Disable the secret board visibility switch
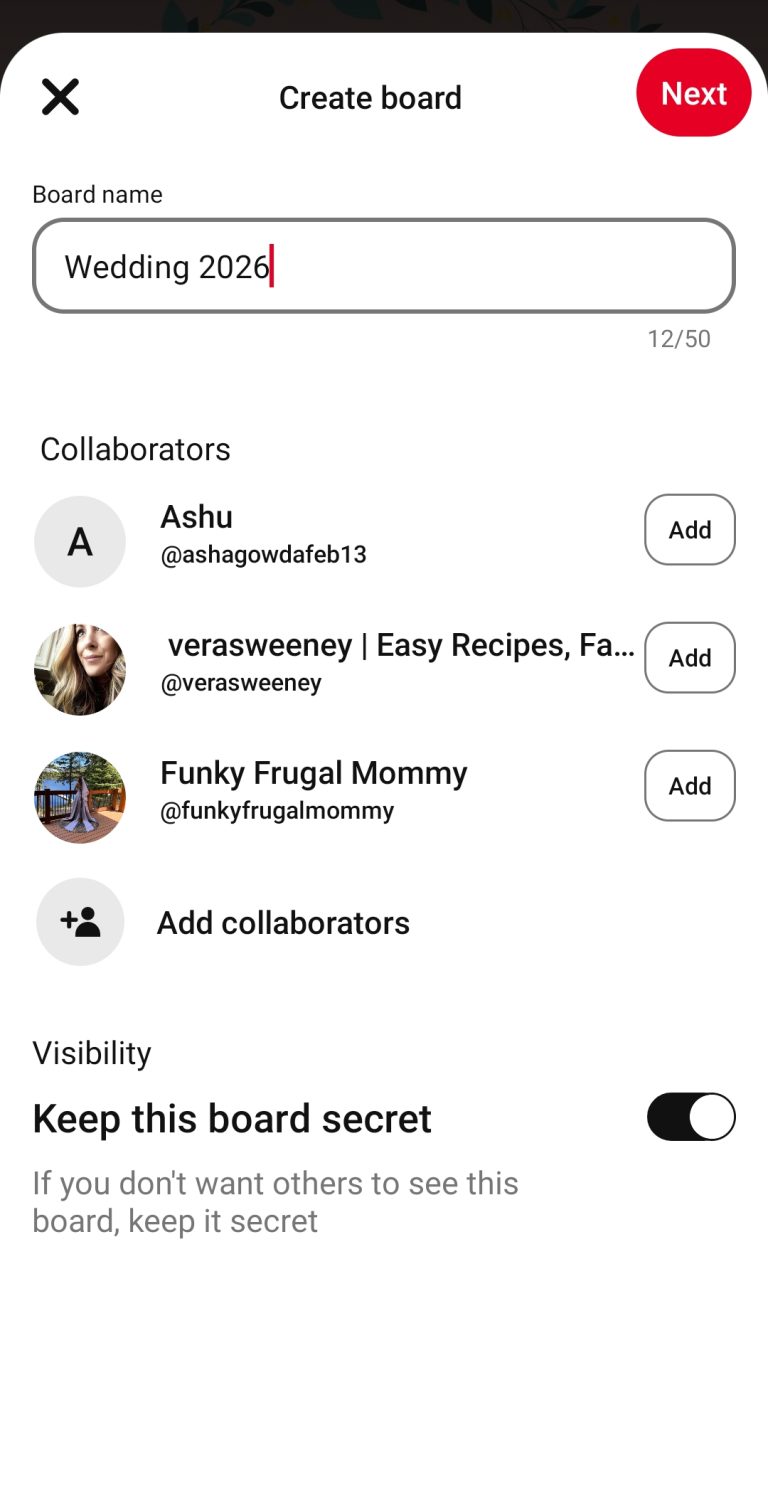 tap(691, 1117)
